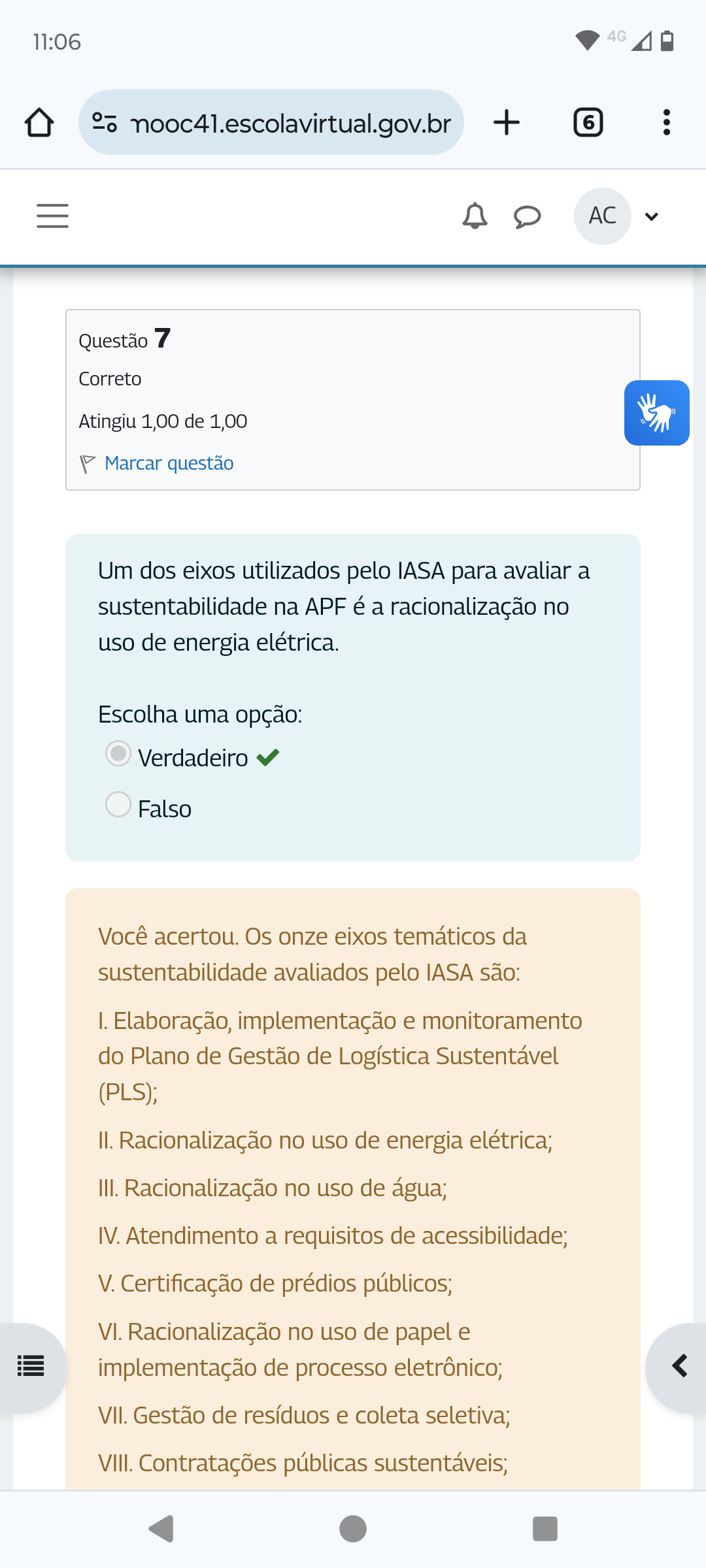Image resolution: width=706 pixels, height=1568 pixels.
Task: Go to the browser home page
Action: tap(39, 123)
